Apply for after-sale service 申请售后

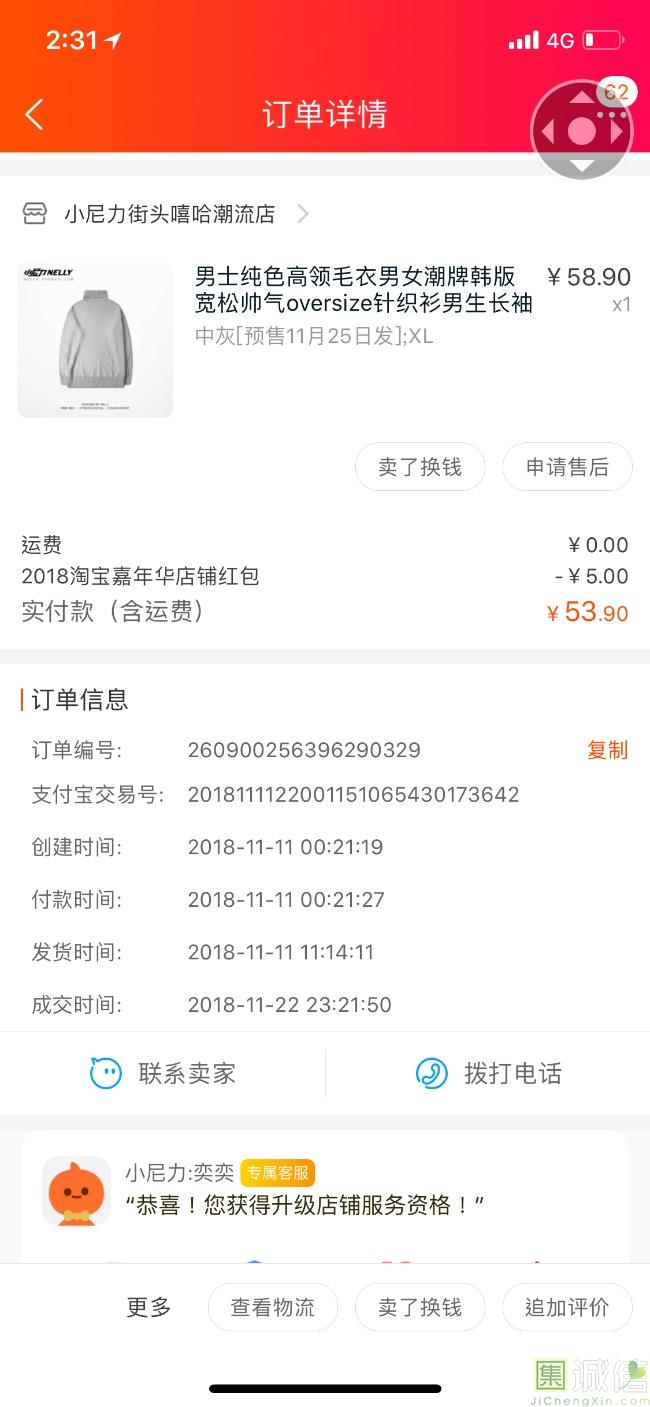click(x=567, y=467)
